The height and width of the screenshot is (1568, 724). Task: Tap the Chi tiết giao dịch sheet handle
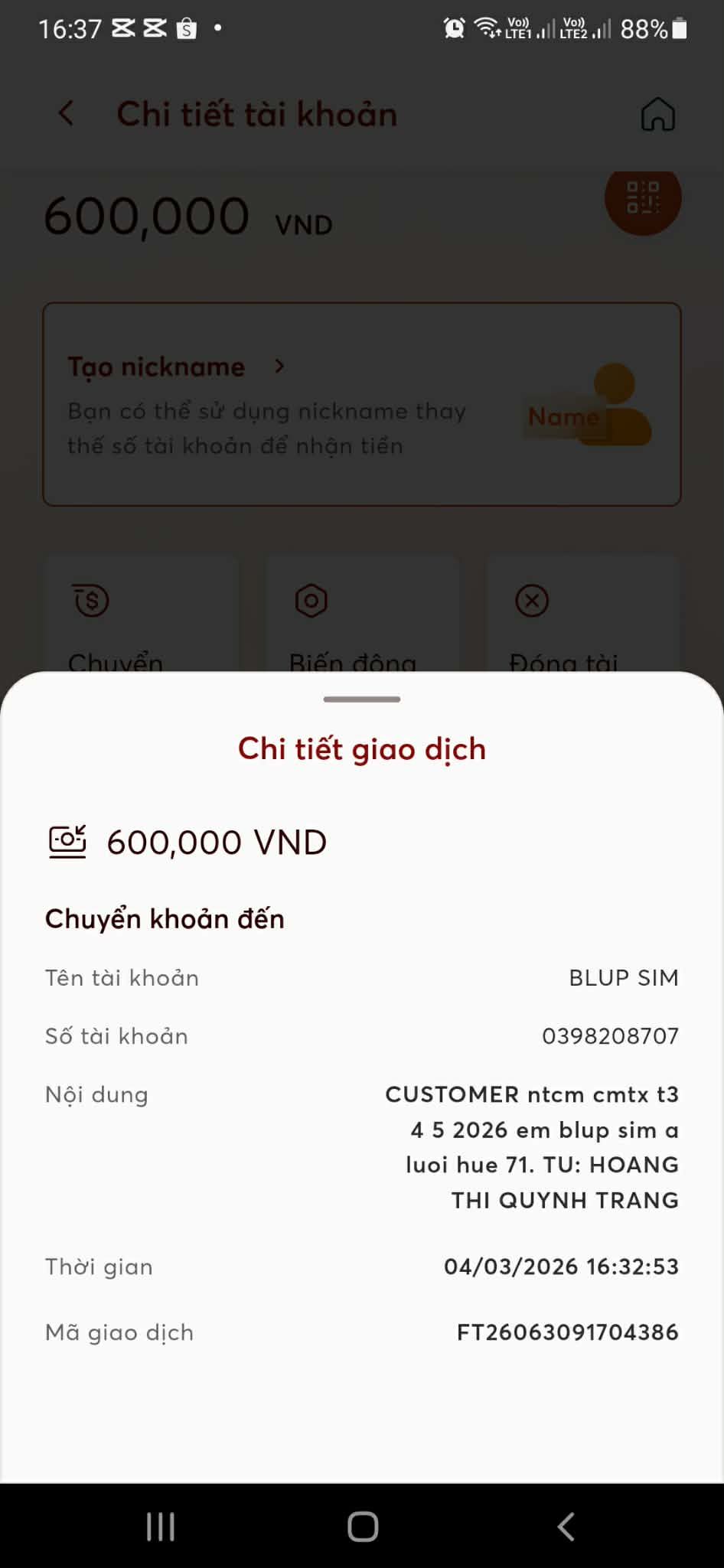point(361,699)
